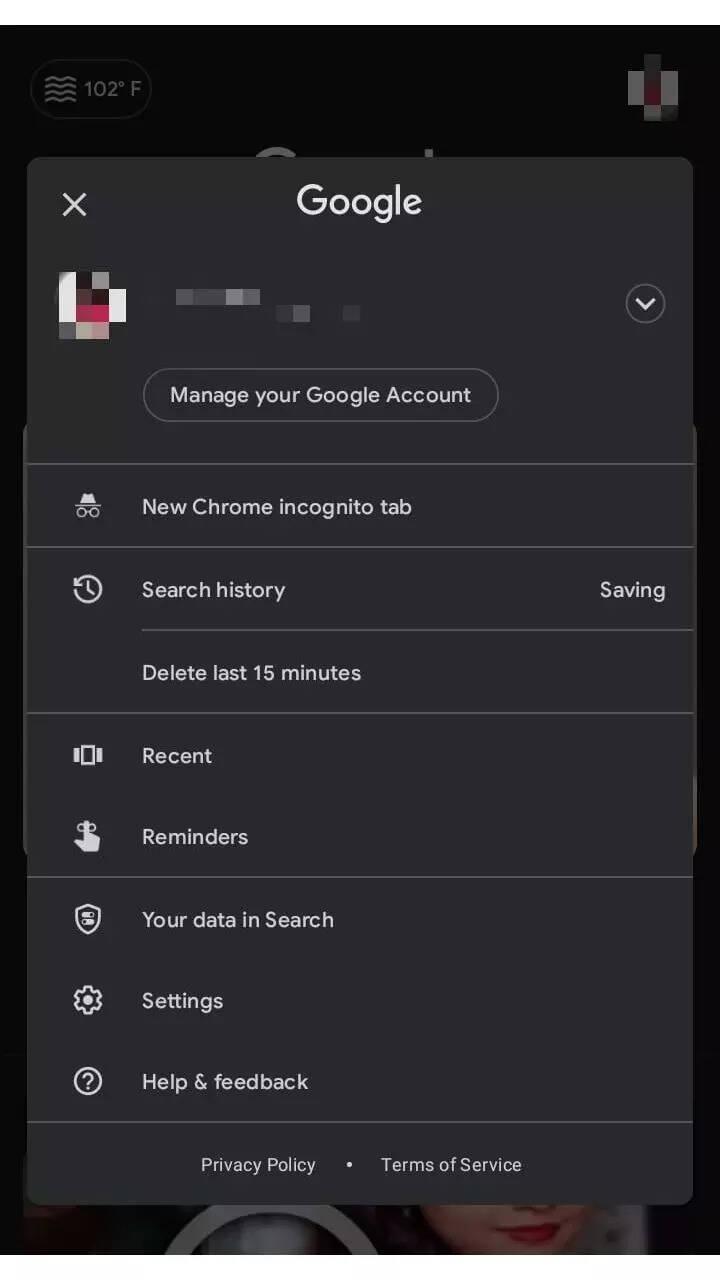The image size is (720, 1280).
Task: Open the Search history menu entry
Action: [213, 589]
